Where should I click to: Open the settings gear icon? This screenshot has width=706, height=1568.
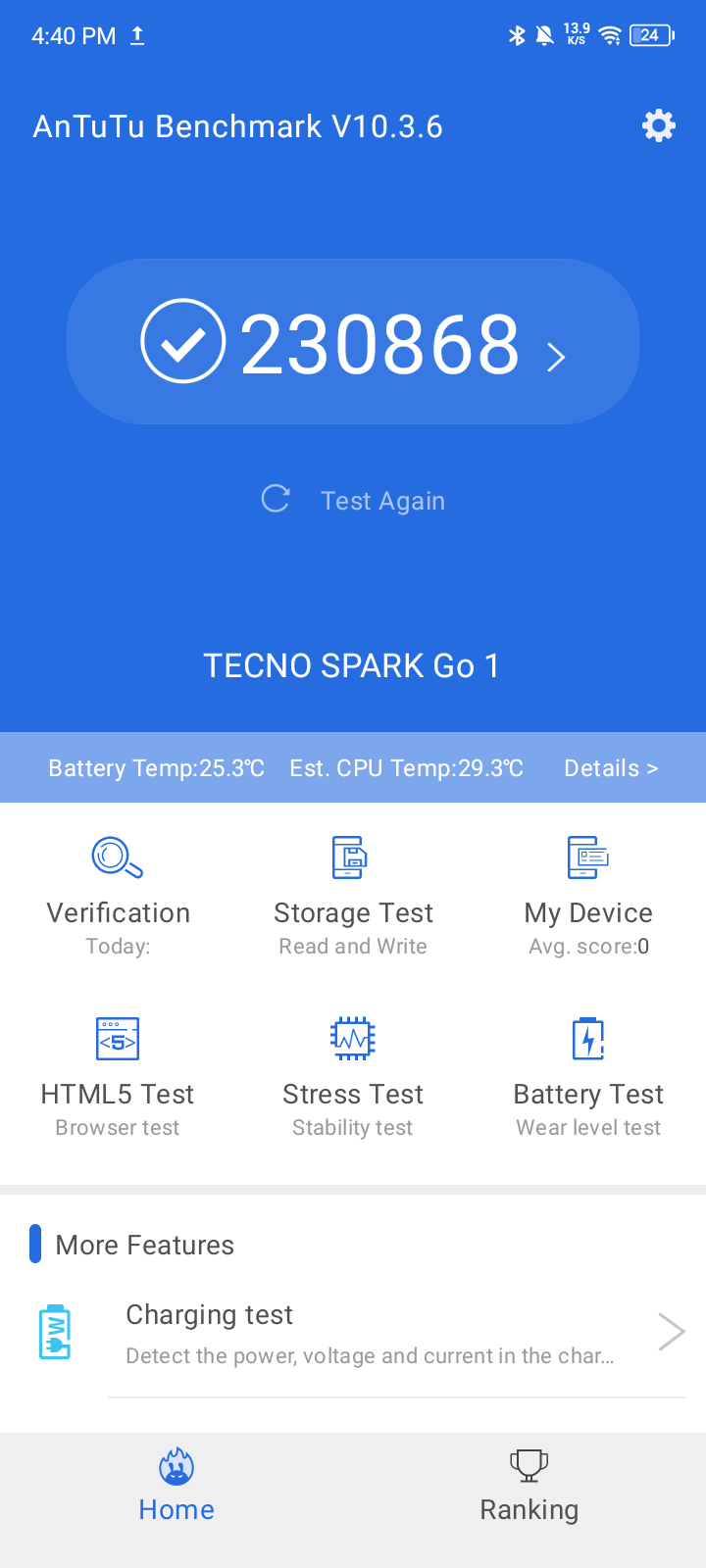pyautogui.click(x=658, y=125)
